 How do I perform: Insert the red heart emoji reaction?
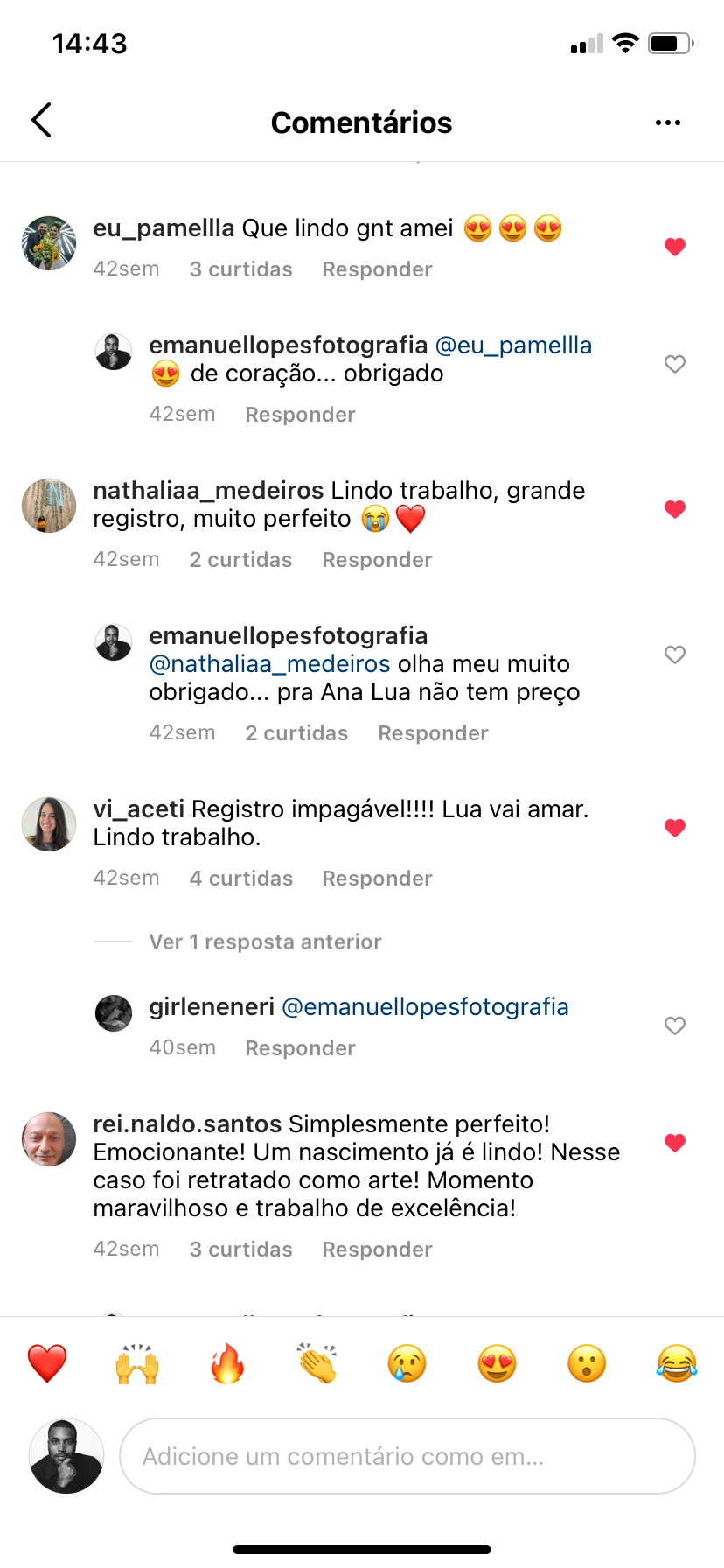47,1363
